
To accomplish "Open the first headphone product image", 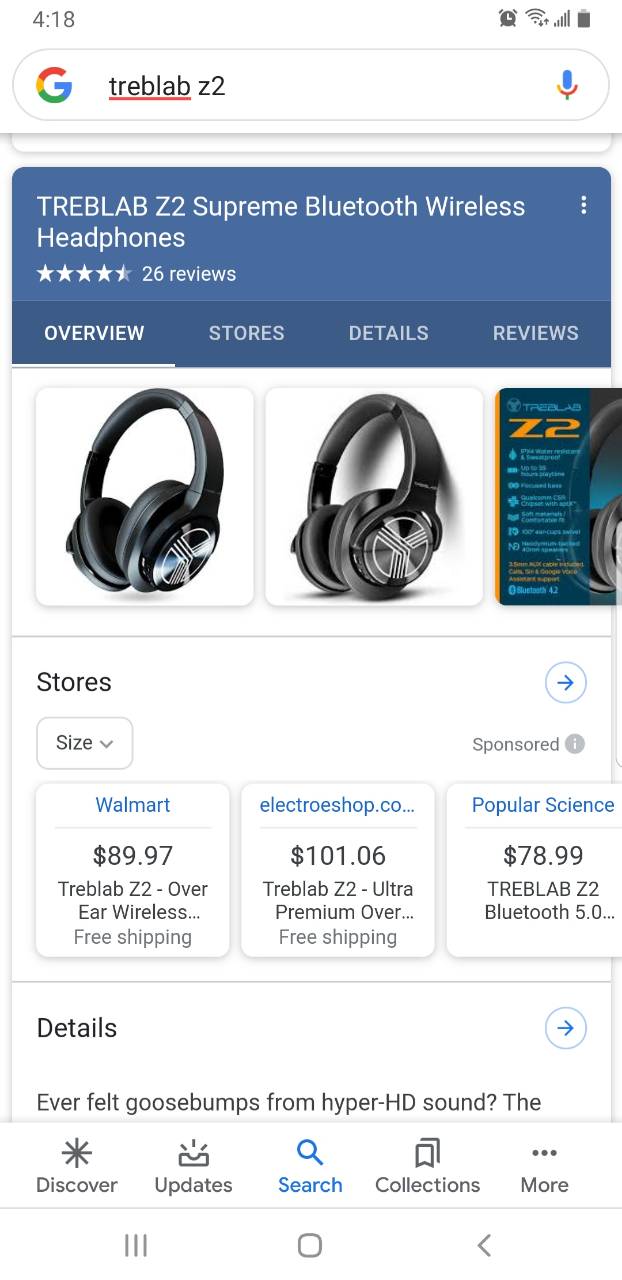I will point(145,496).
